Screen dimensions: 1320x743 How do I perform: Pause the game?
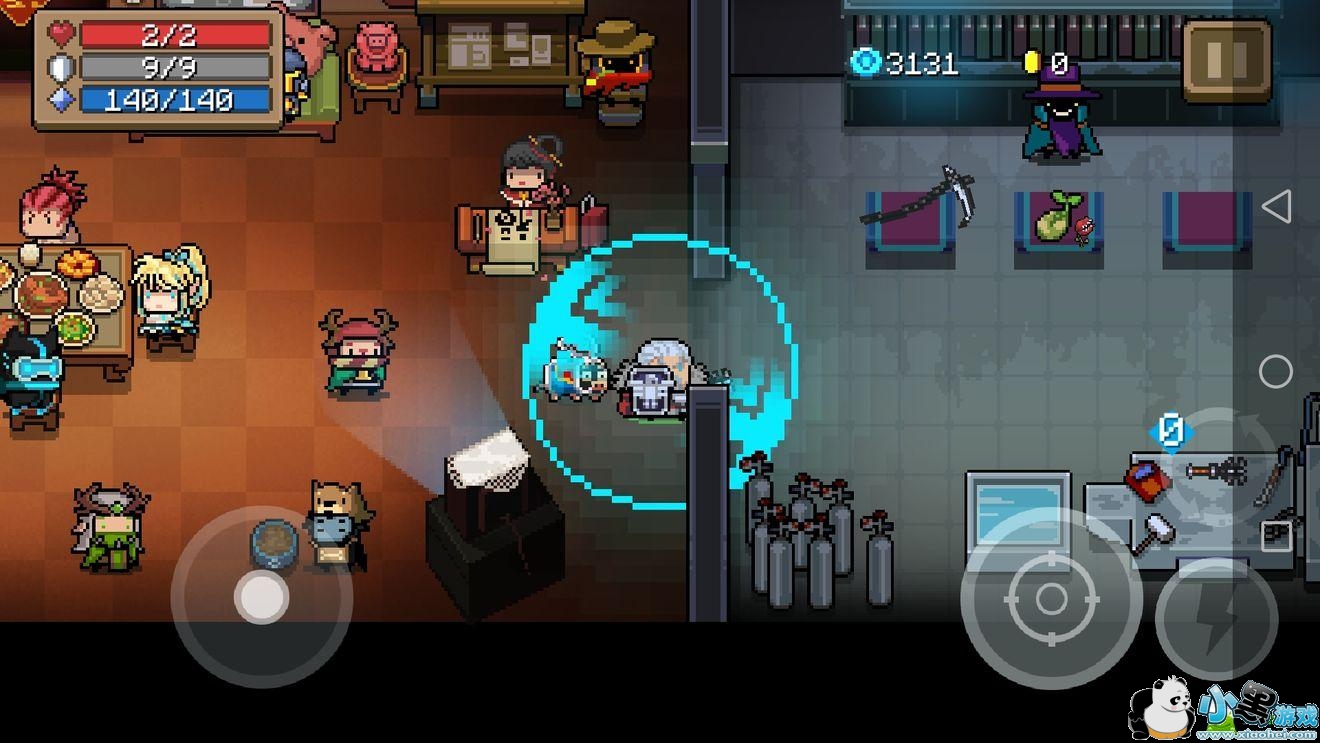coord(1227,61)
